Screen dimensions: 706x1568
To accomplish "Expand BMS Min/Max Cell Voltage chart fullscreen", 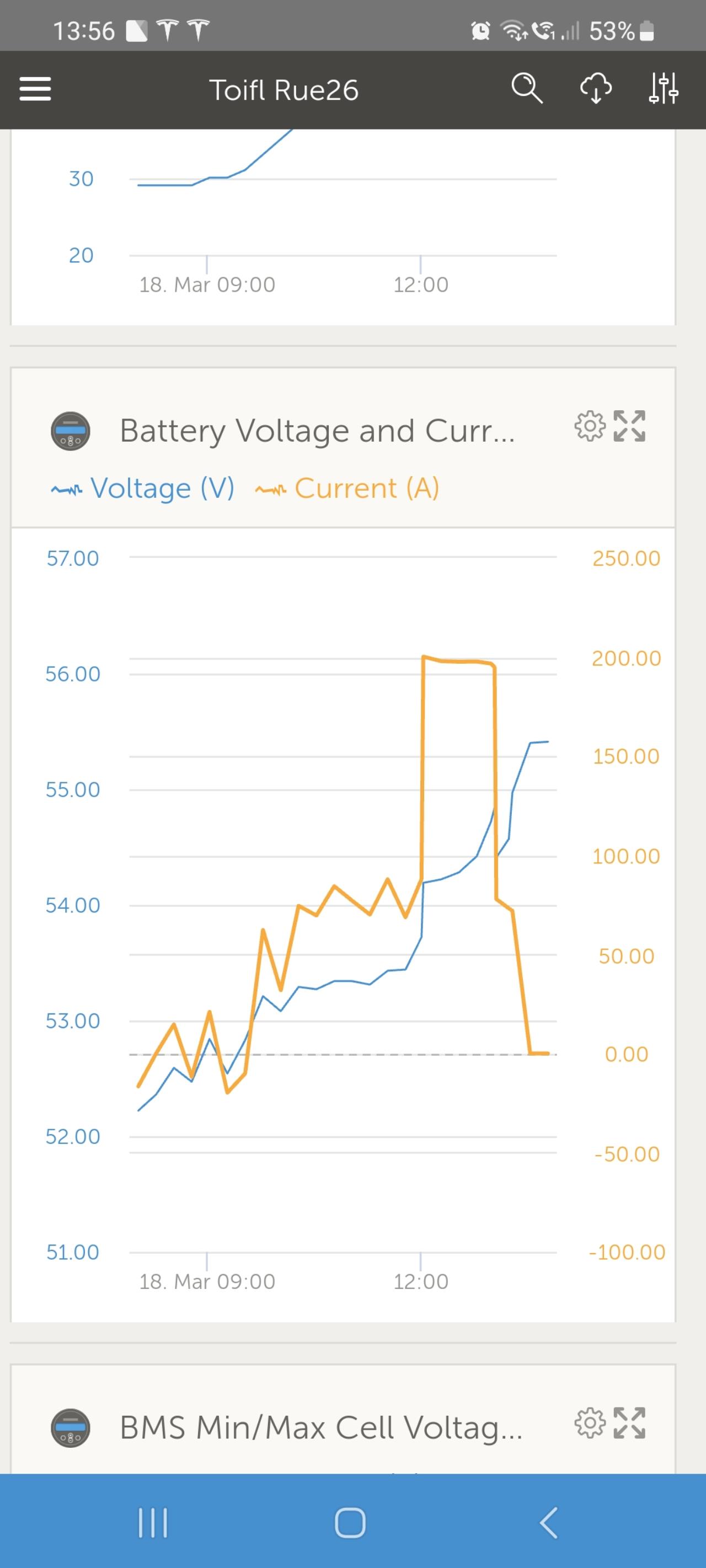I will point(629,1422).
